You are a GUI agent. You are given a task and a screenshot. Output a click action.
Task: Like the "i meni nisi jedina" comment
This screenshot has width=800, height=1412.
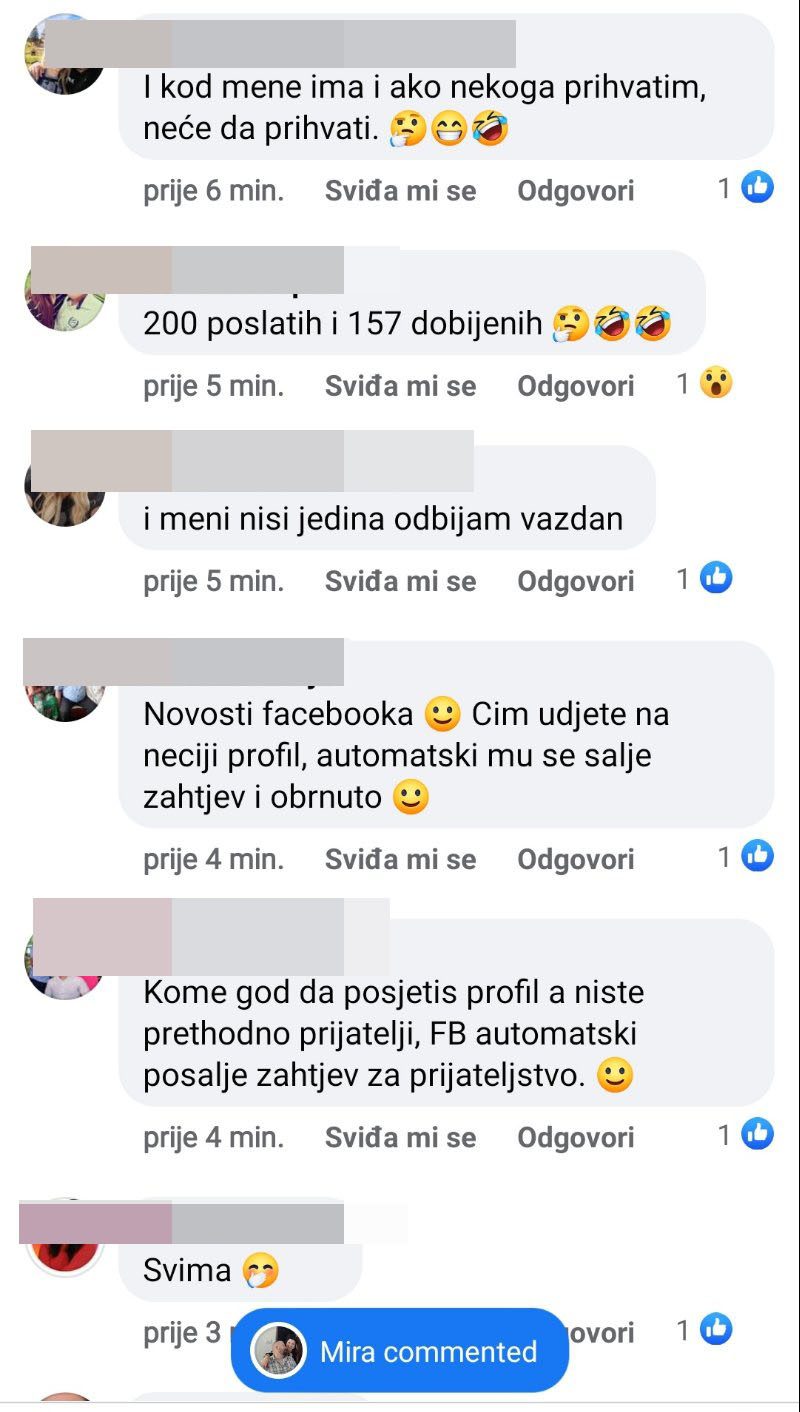[x=400, y=581]
